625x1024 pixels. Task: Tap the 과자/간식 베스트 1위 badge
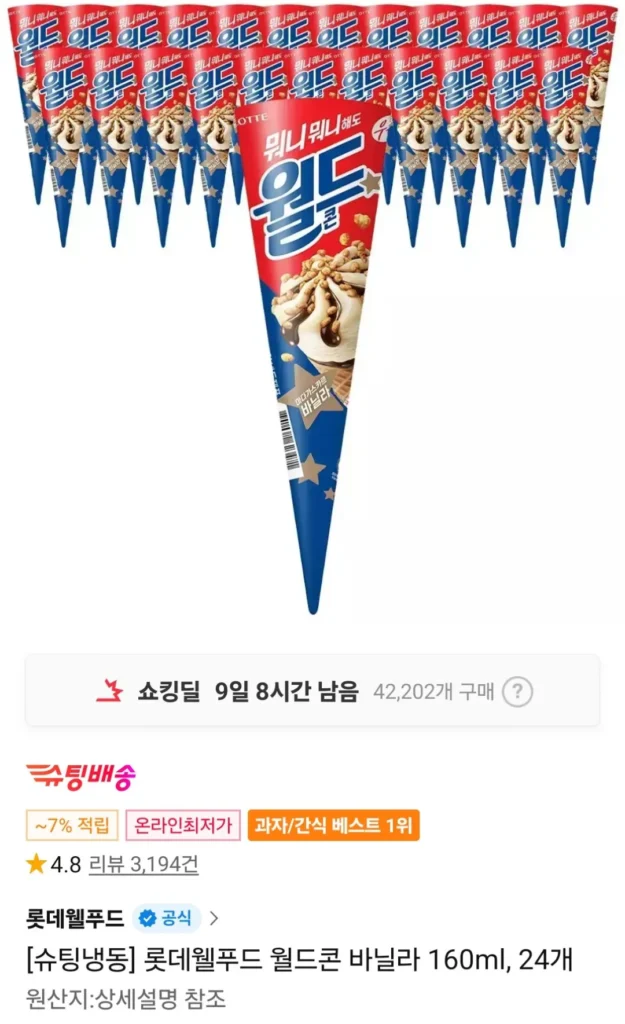333,826
